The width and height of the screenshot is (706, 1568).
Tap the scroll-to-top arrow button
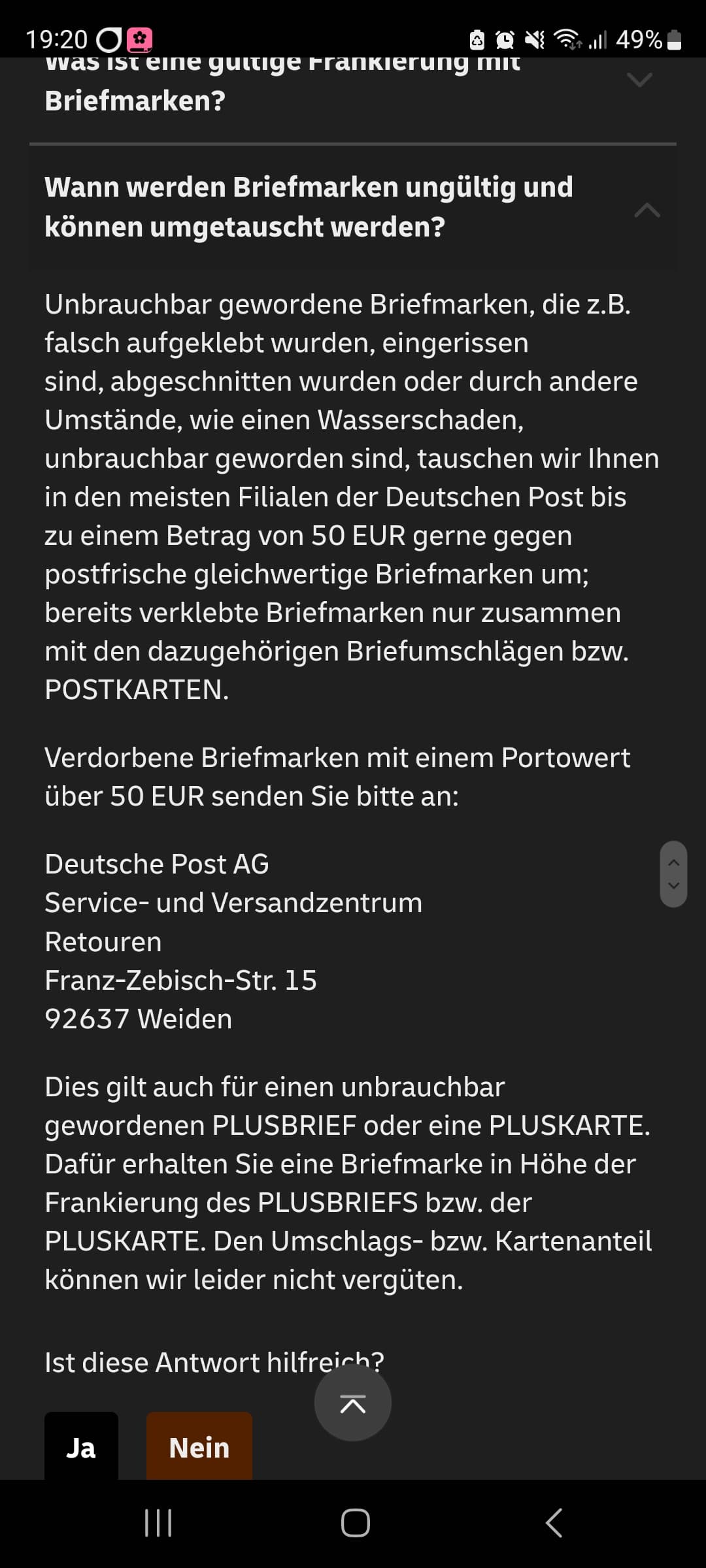tap(353, 1403)
